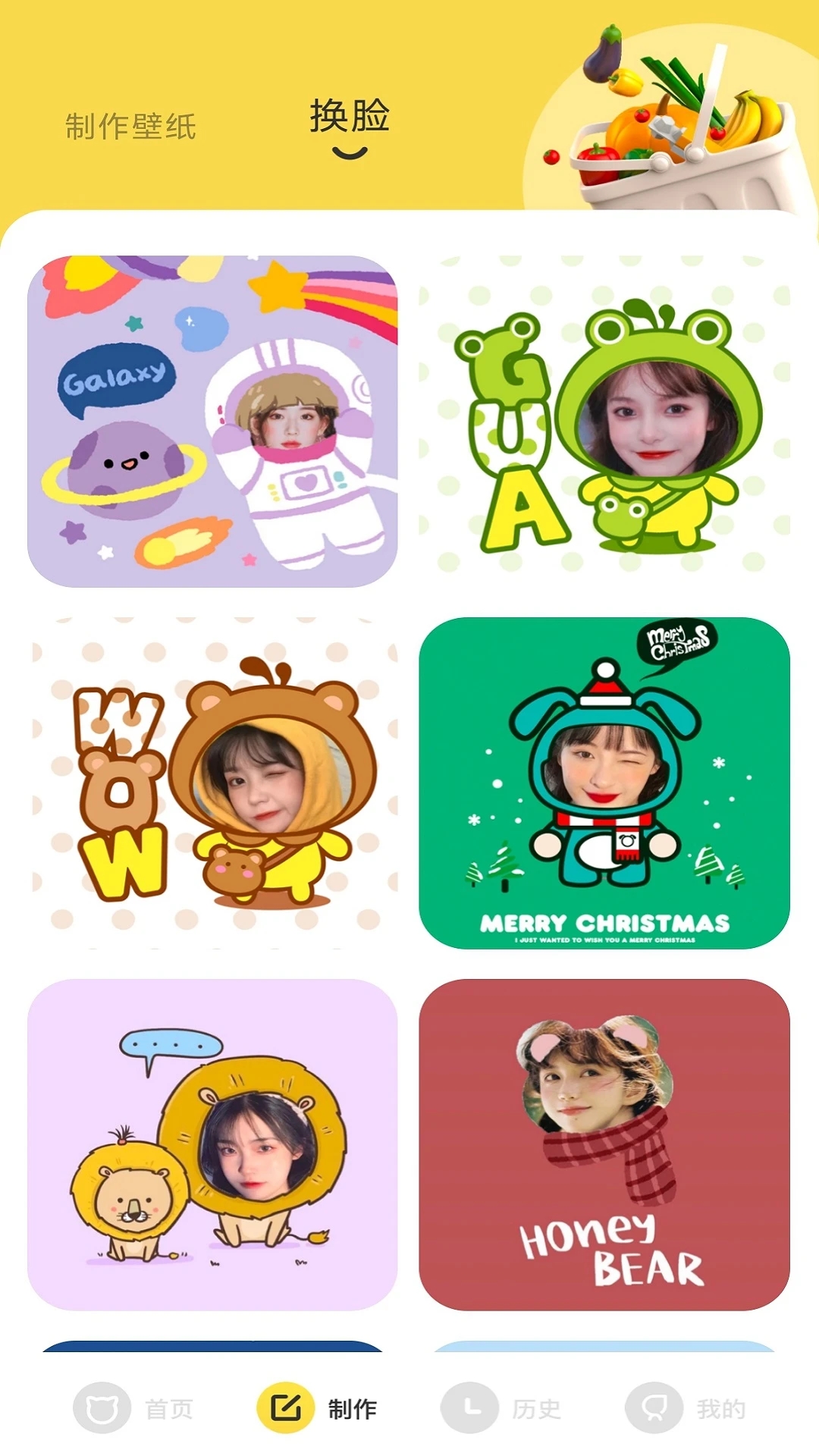Open the Galaxy astronaut face template
Image resolution: width=819 pixels, height=1456 pixels.
212,421
